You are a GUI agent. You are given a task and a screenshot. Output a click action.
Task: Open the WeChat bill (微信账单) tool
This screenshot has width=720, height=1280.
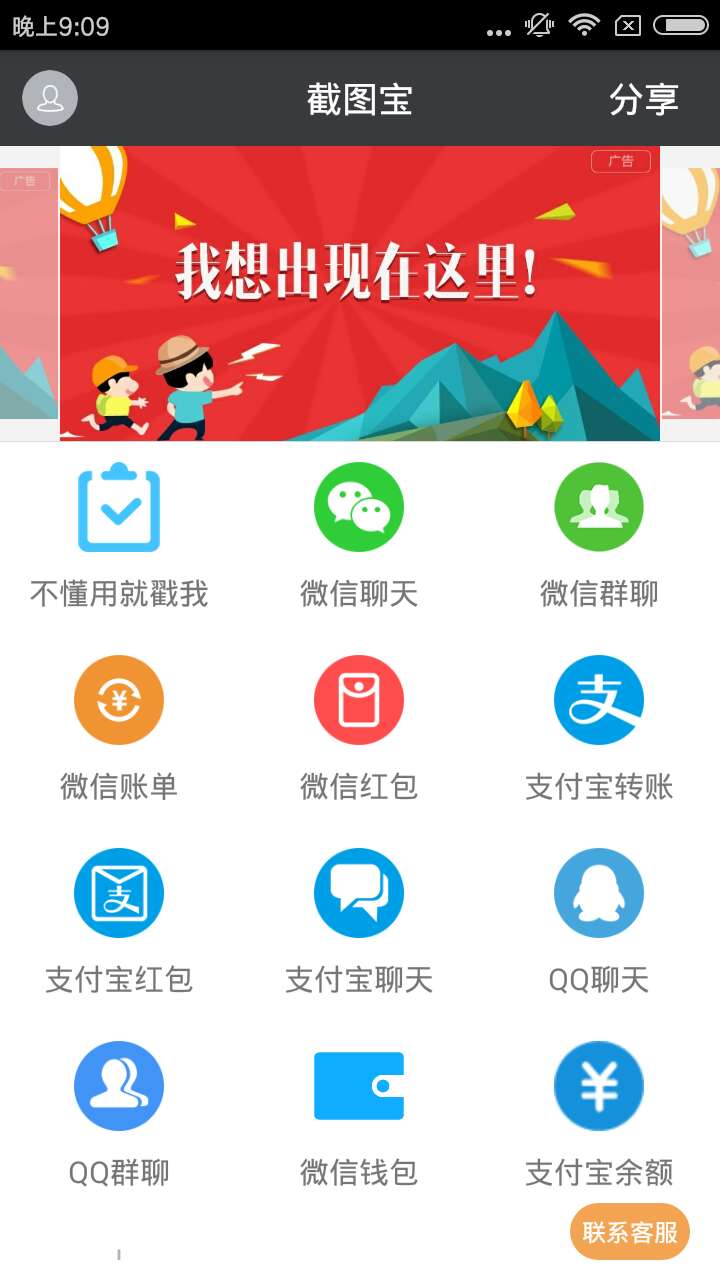tap(119, 699)
